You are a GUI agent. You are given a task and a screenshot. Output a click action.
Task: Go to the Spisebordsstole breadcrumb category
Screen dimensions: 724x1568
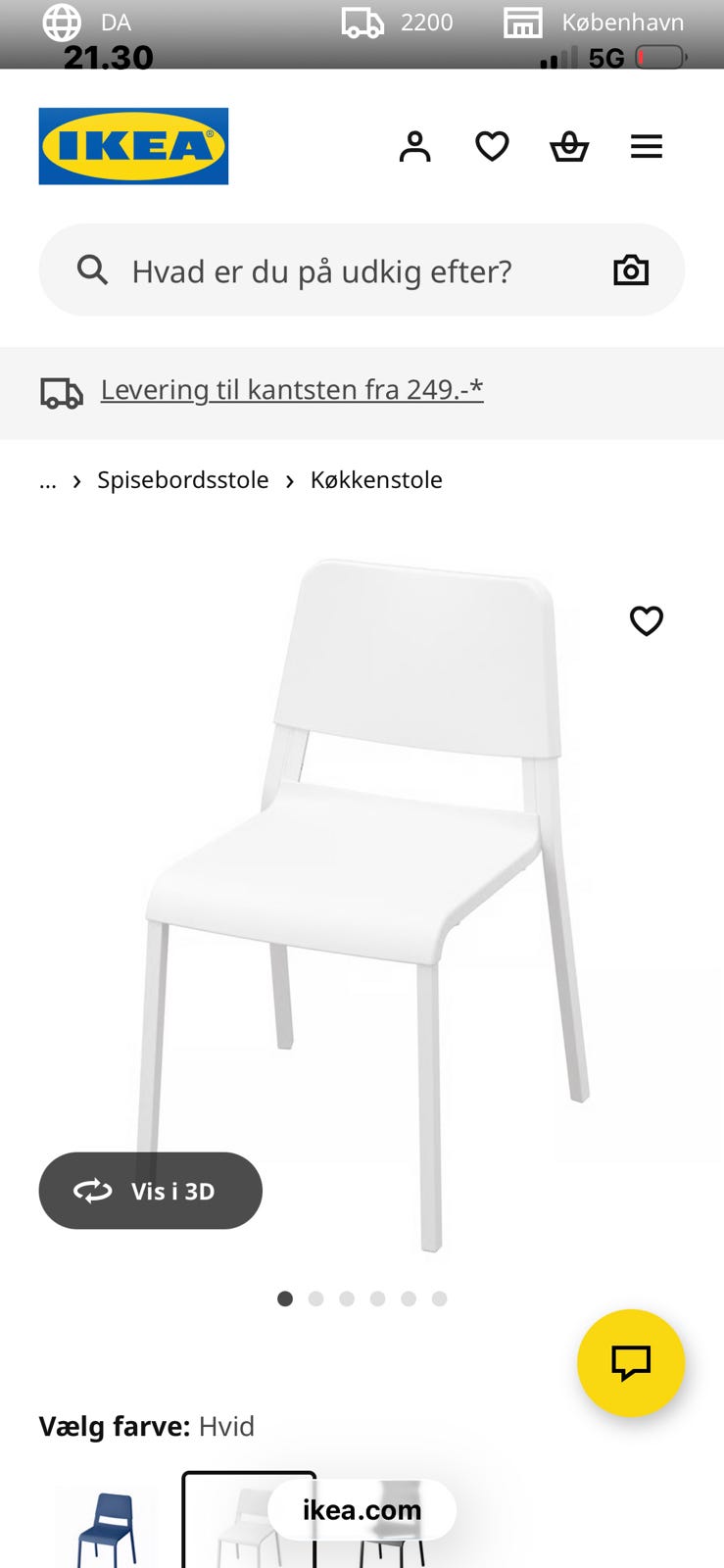point(182,480)
